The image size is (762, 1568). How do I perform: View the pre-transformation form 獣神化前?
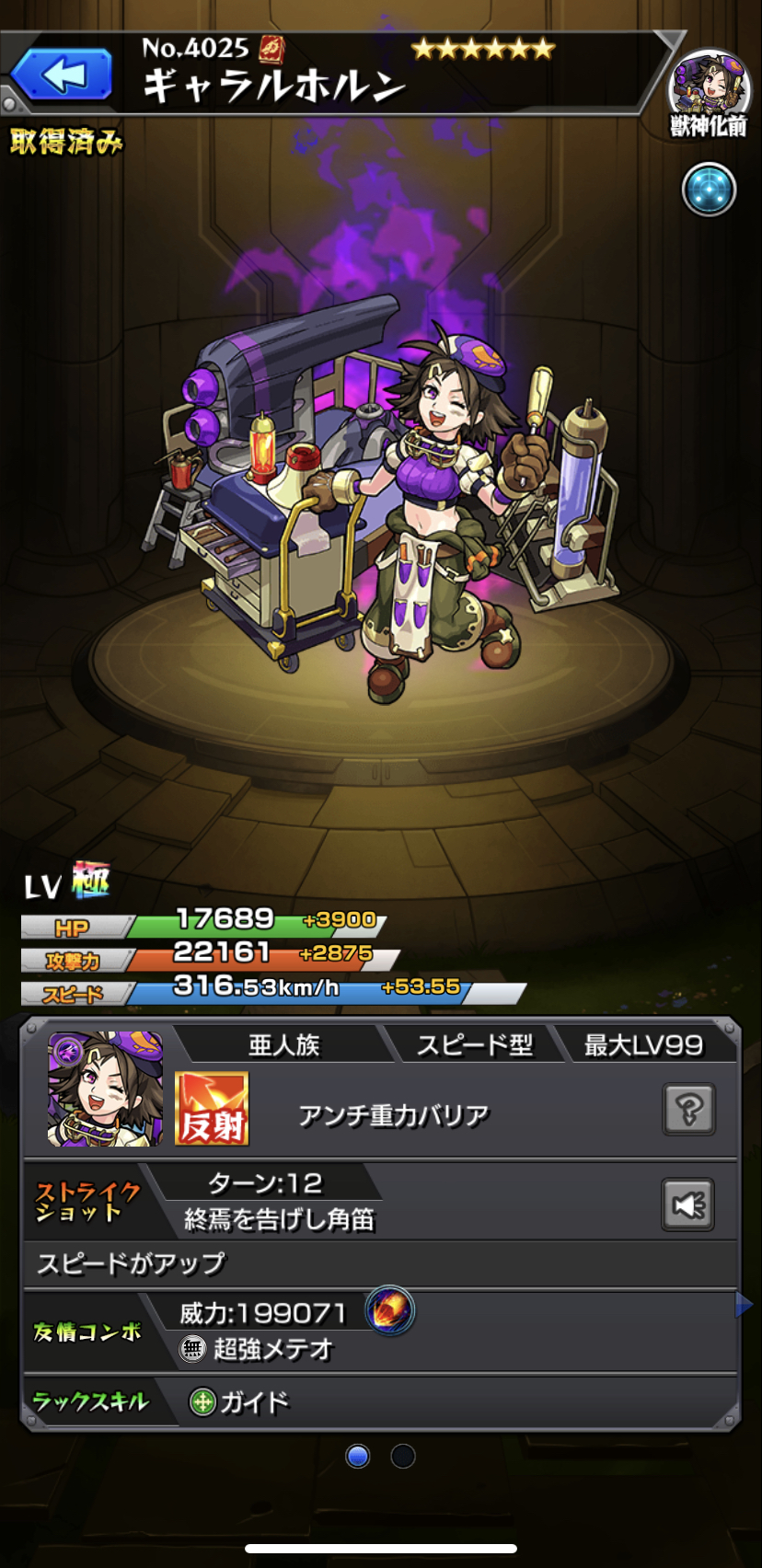(x=709, y=95)
